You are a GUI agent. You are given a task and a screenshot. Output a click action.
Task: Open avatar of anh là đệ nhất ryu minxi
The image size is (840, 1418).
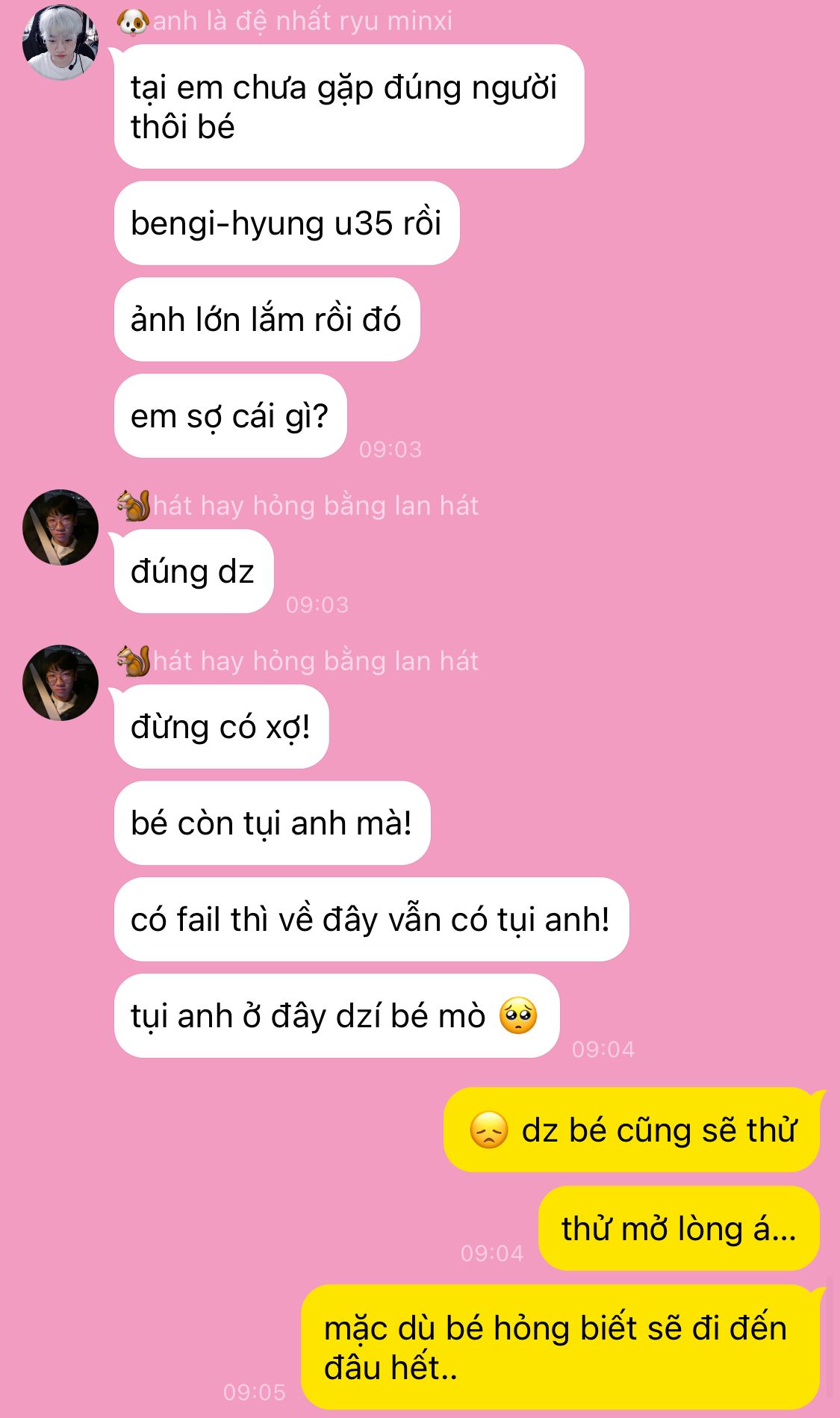point(60,43)
